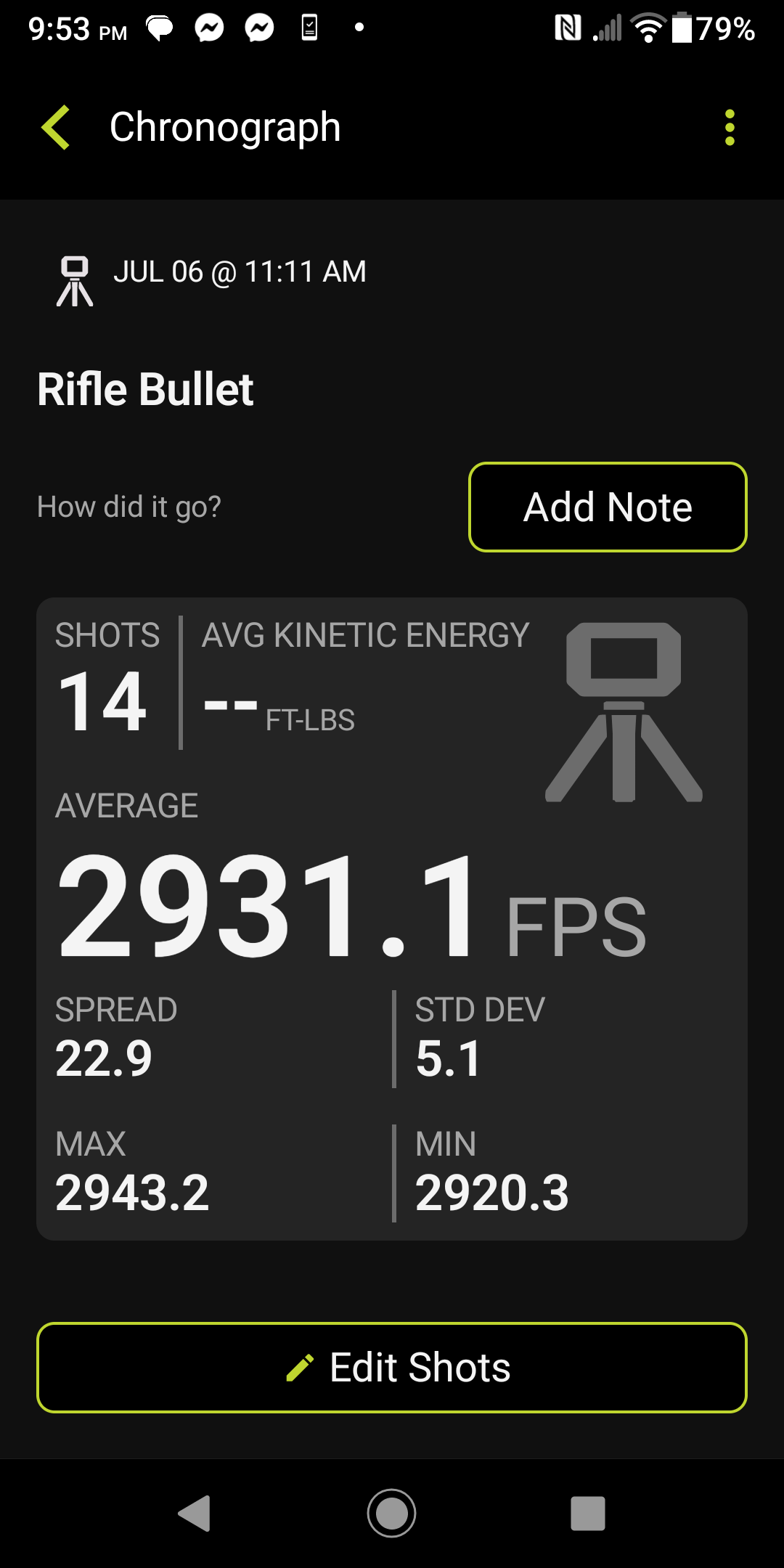Go back from the Chronograph screen
784x1568 pixels.
point(56,128)
